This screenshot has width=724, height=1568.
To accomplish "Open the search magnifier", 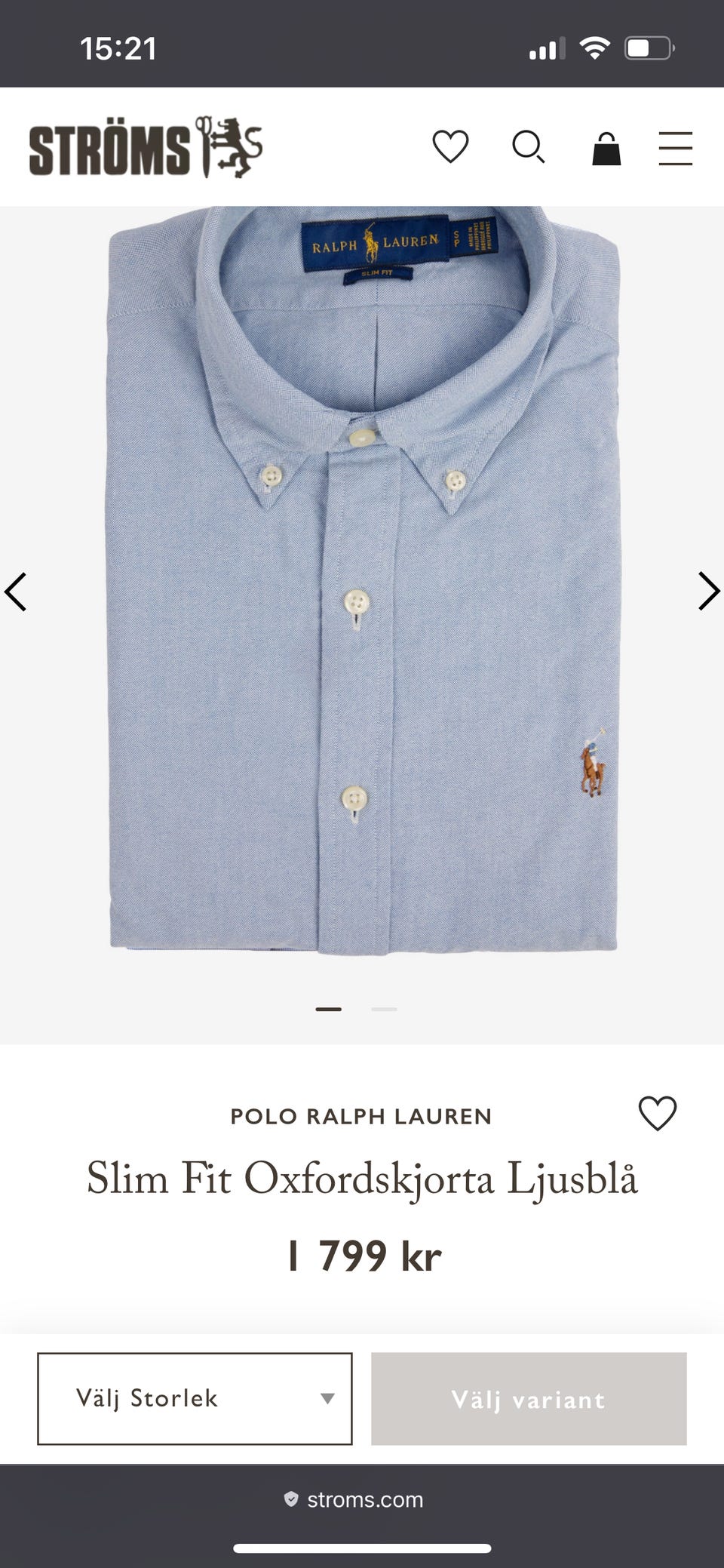I will [x=528, y=146].
